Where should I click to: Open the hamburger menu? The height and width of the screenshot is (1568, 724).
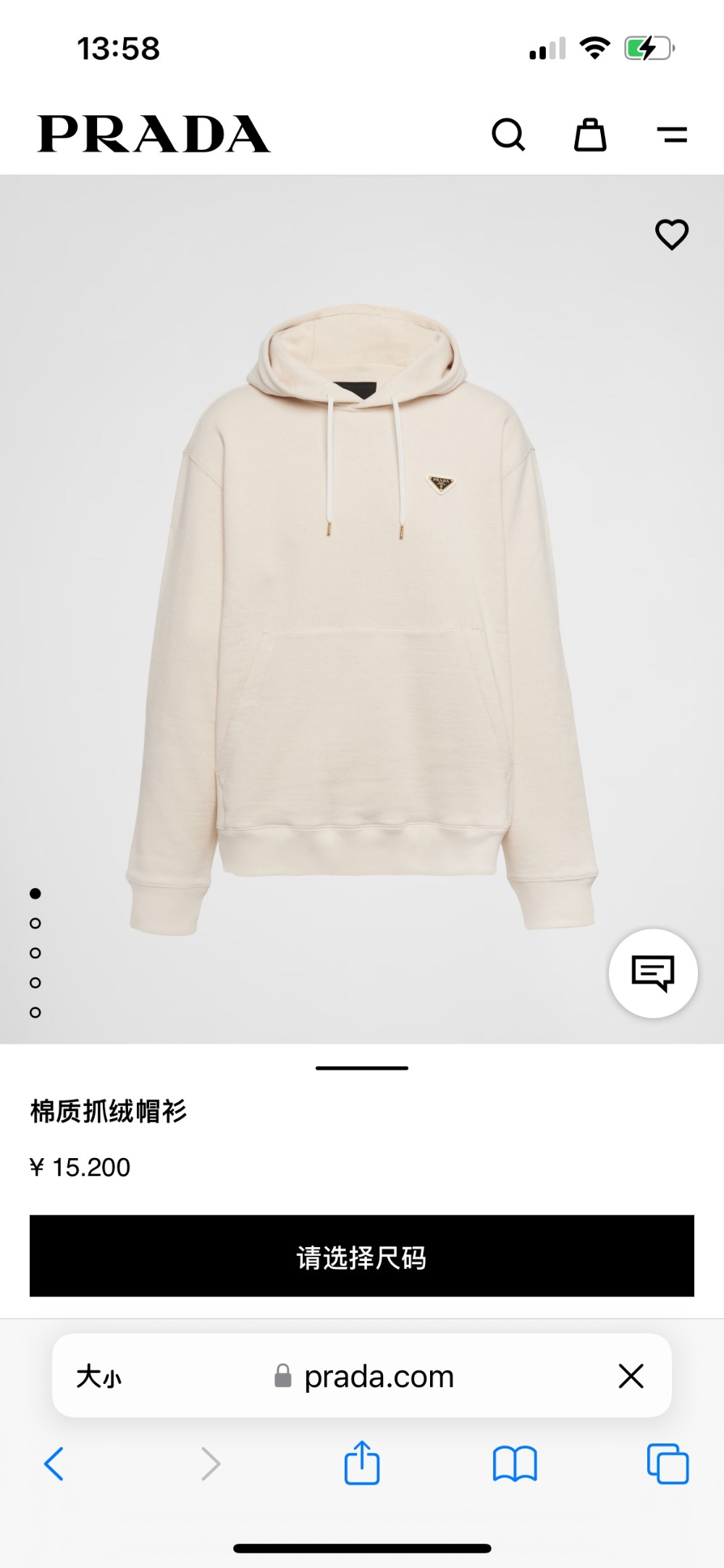672,135
